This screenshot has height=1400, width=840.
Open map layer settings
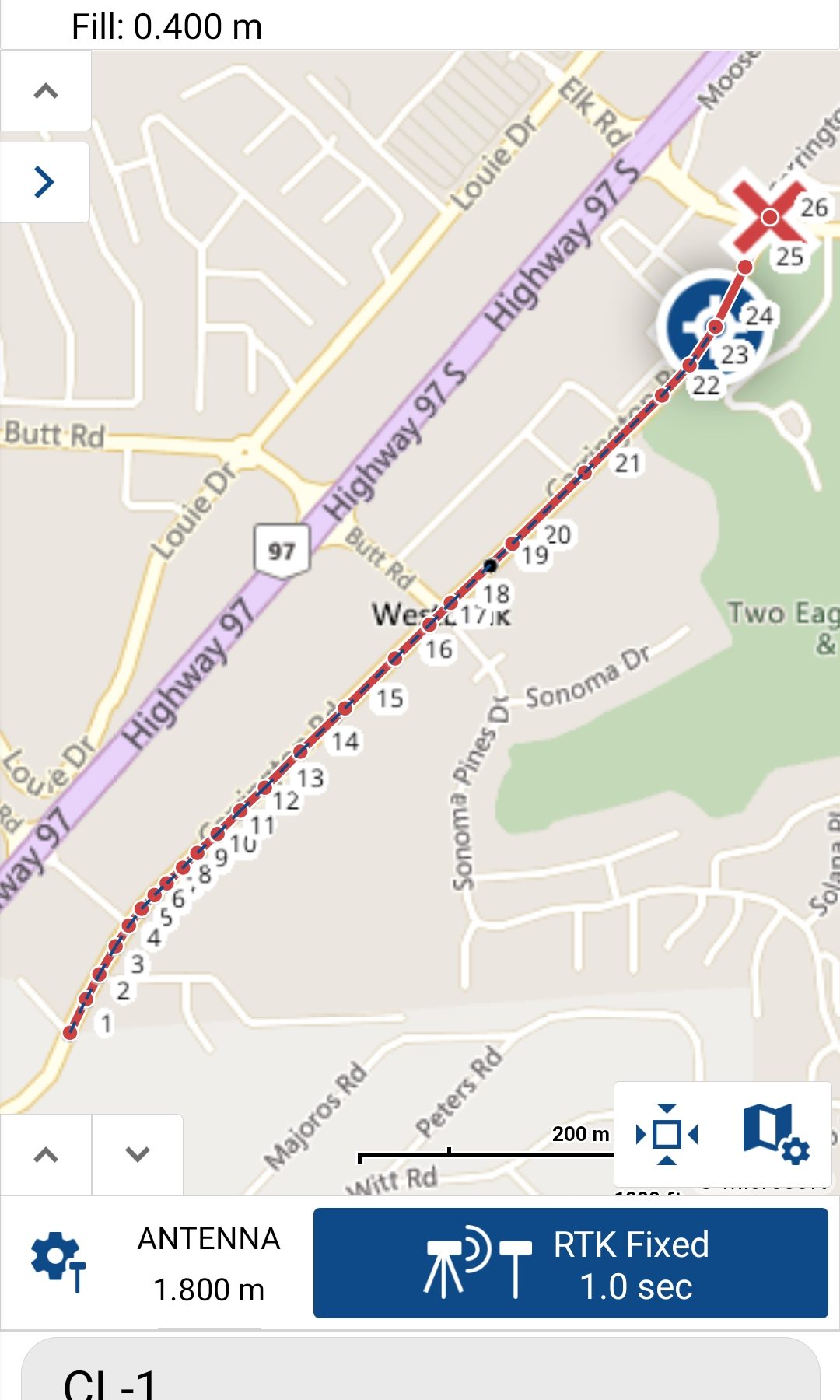(775, 1134)
